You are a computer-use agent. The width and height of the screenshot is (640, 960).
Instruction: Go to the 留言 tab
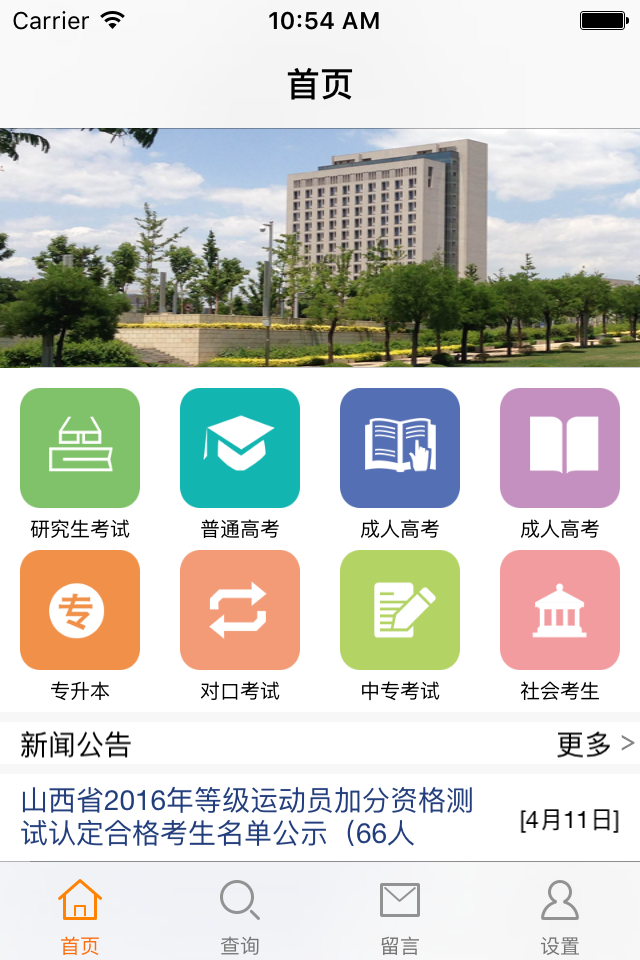pyautogui.click(x=400, y=915)
